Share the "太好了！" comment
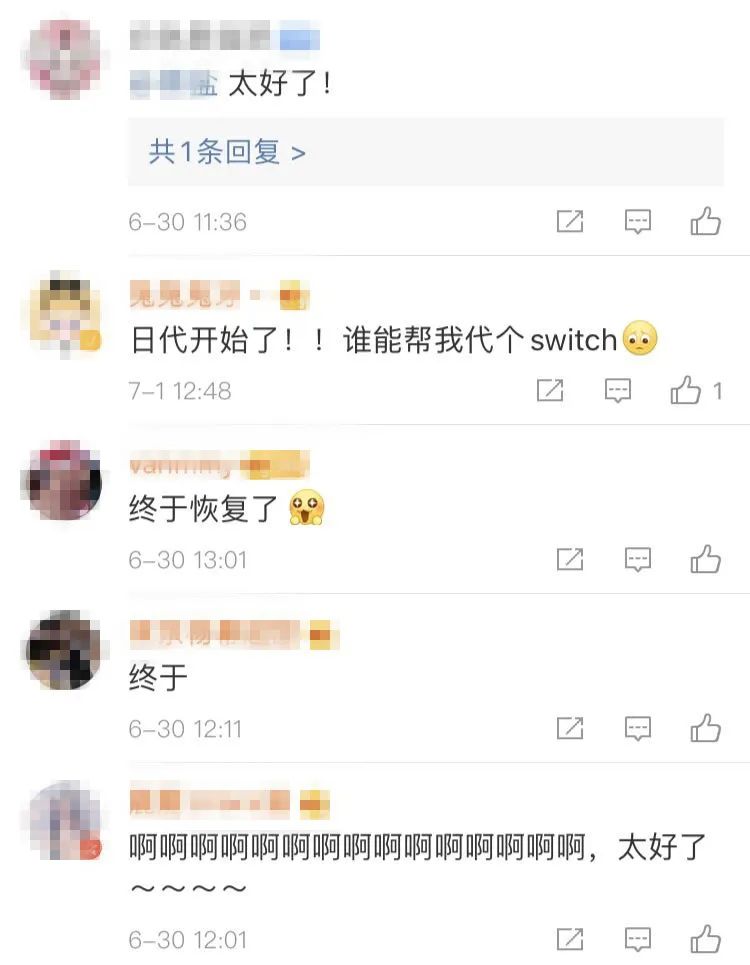 click(570, 222)
